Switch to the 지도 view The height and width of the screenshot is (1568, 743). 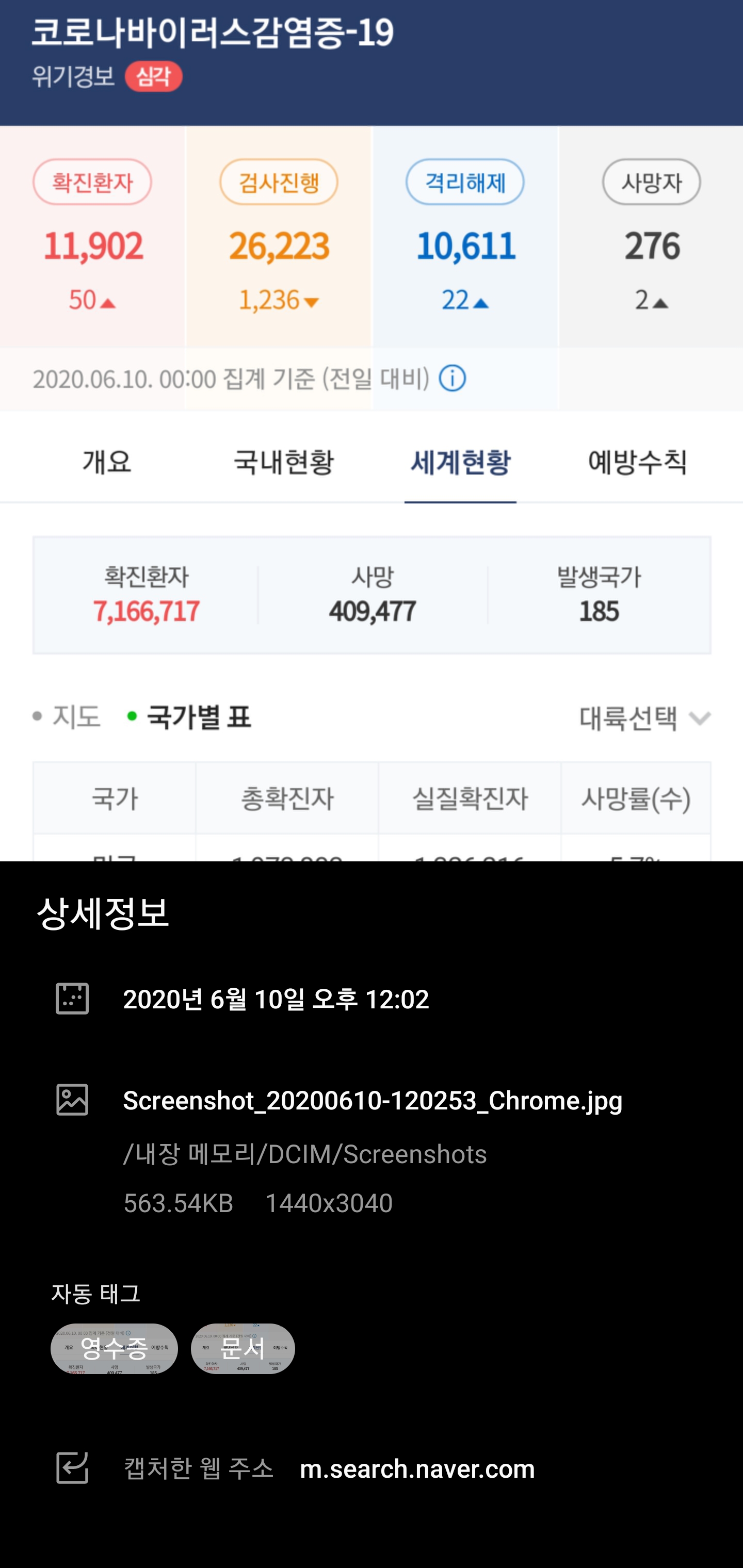point(67,716)
